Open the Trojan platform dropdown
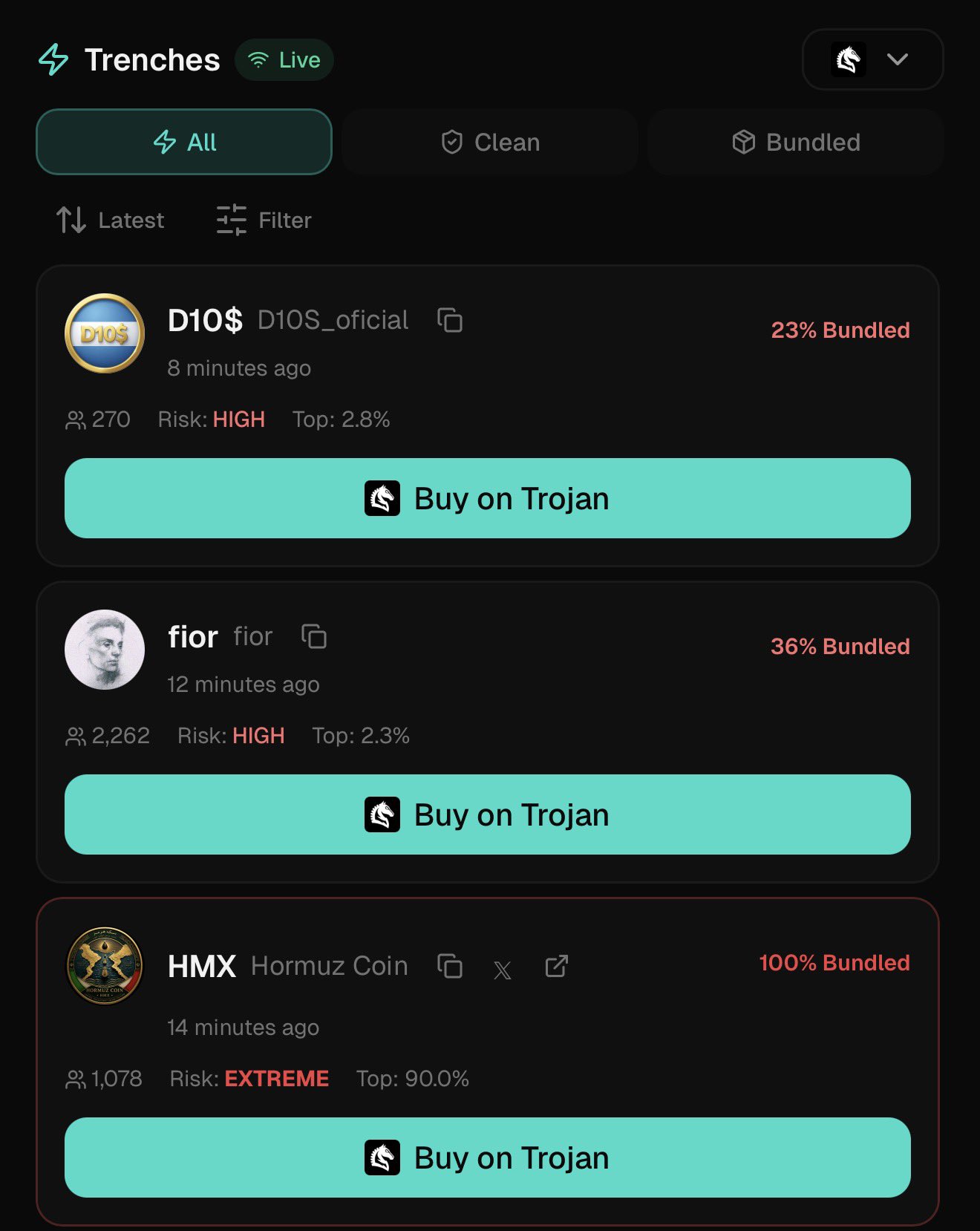The image size is (980, 1231). 872,59
